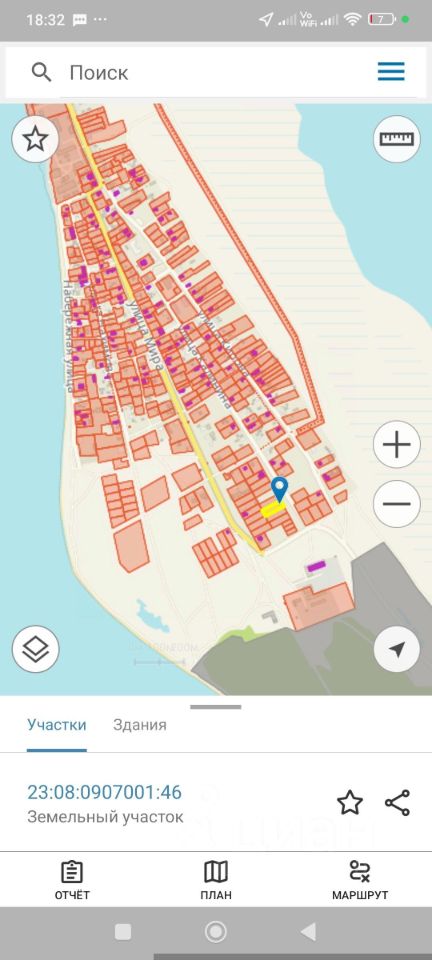Go back with system back button
Viewport: 432px width, 960px height.
(x=308, y=932)
